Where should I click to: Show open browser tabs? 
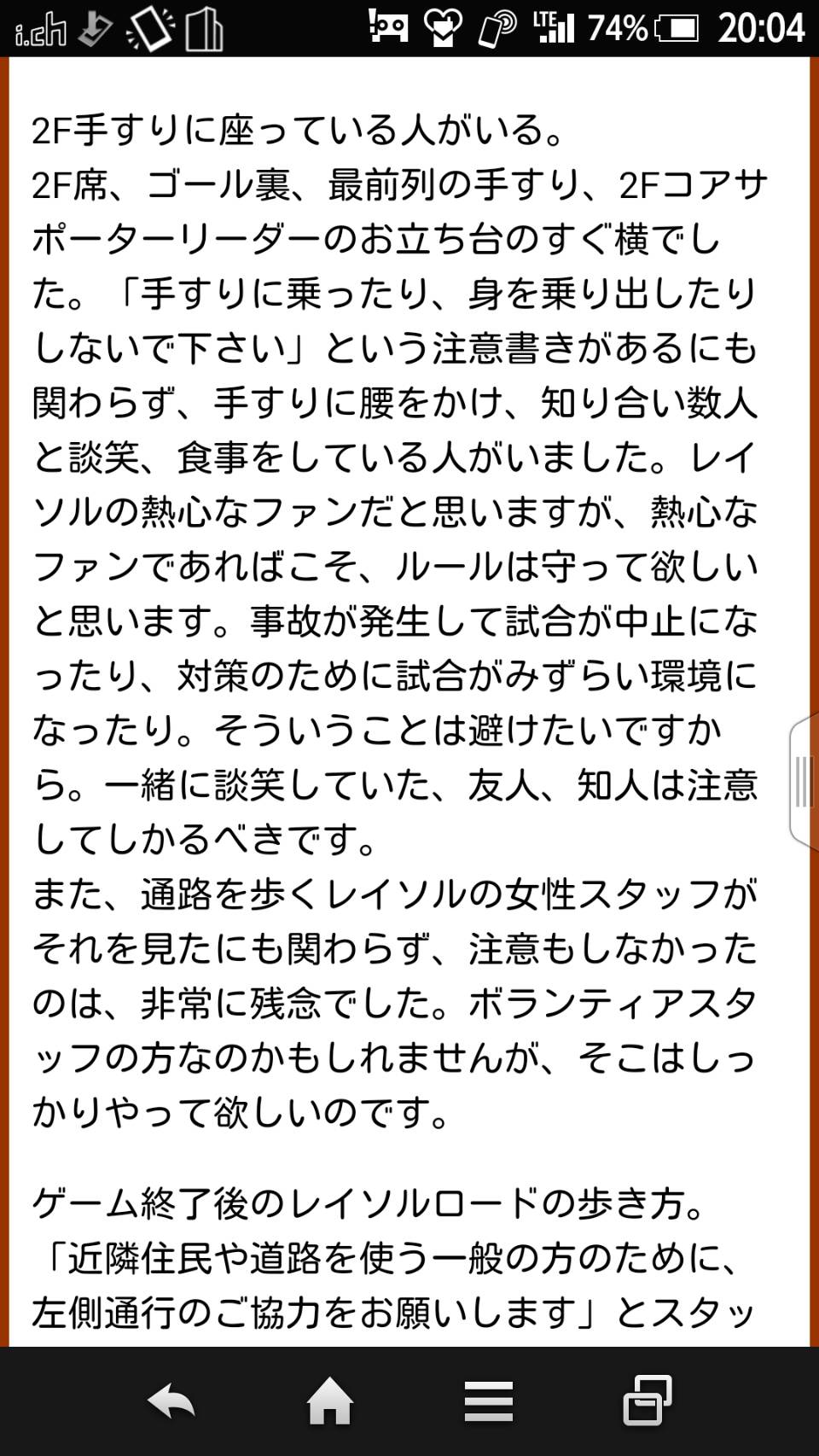[x=647, y=1401]
